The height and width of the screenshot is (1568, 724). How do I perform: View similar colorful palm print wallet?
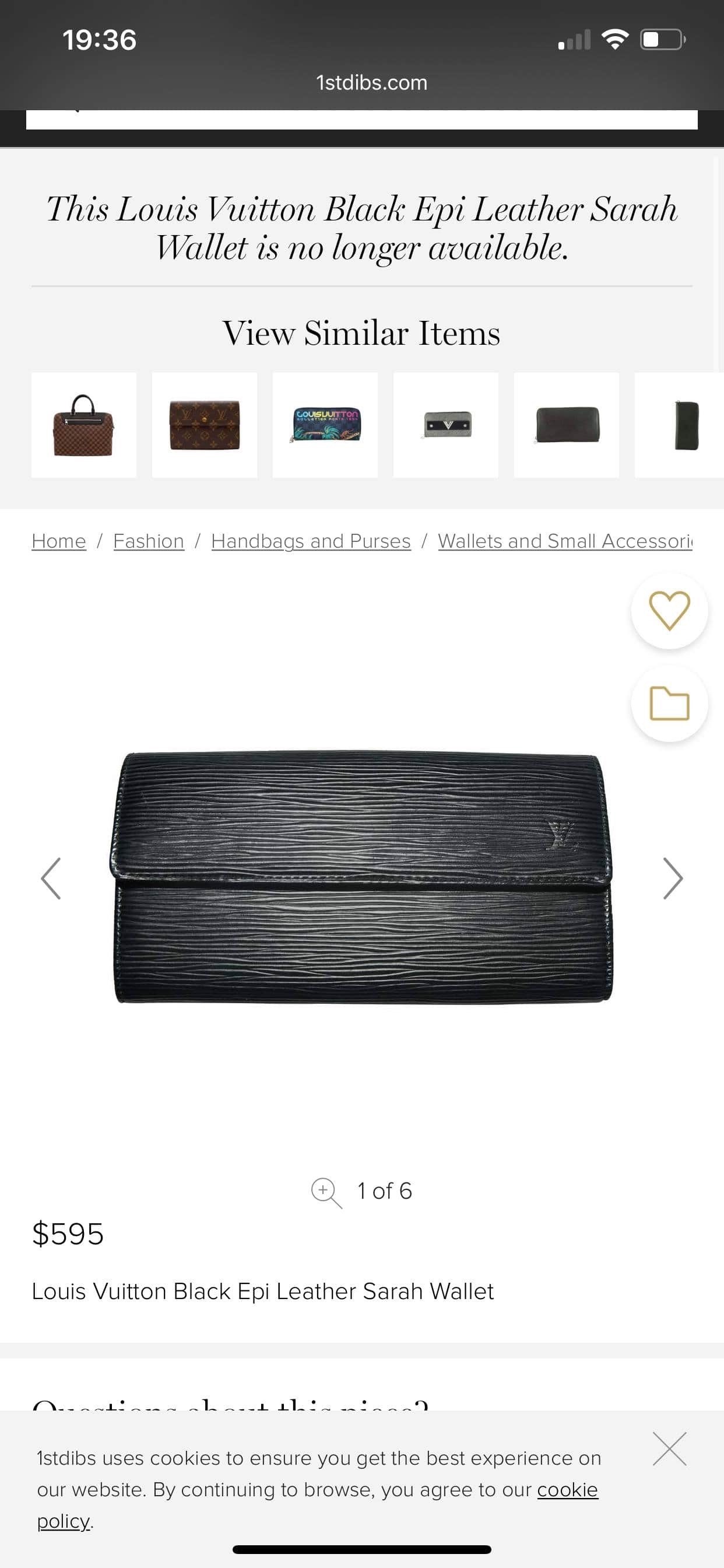(x=325, y=425)
